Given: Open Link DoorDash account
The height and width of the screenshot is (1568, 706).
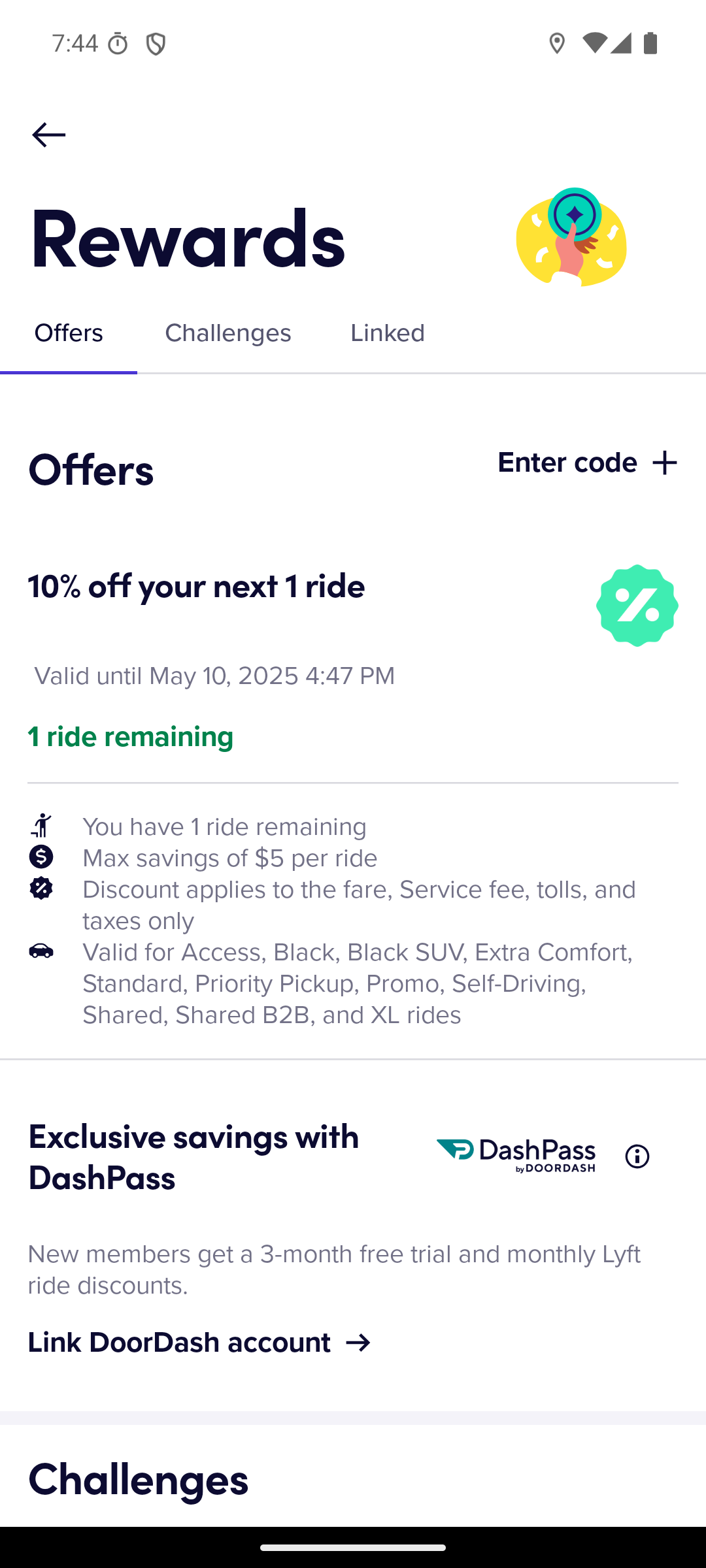Looking at the screenshot, I should coord(180,1343).
